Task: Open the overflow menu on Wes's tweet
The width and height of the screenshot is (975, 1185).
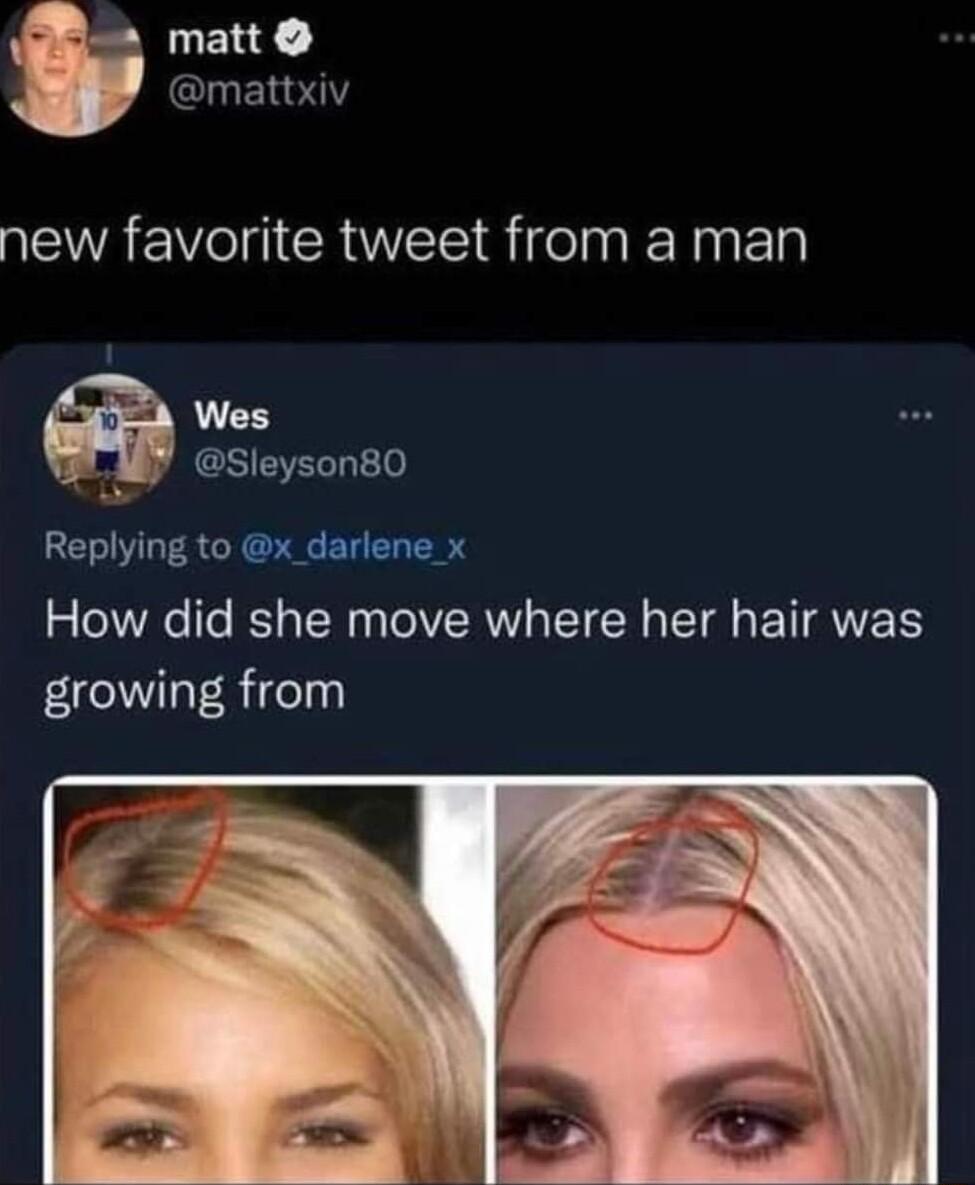Action: pos(913,414)
